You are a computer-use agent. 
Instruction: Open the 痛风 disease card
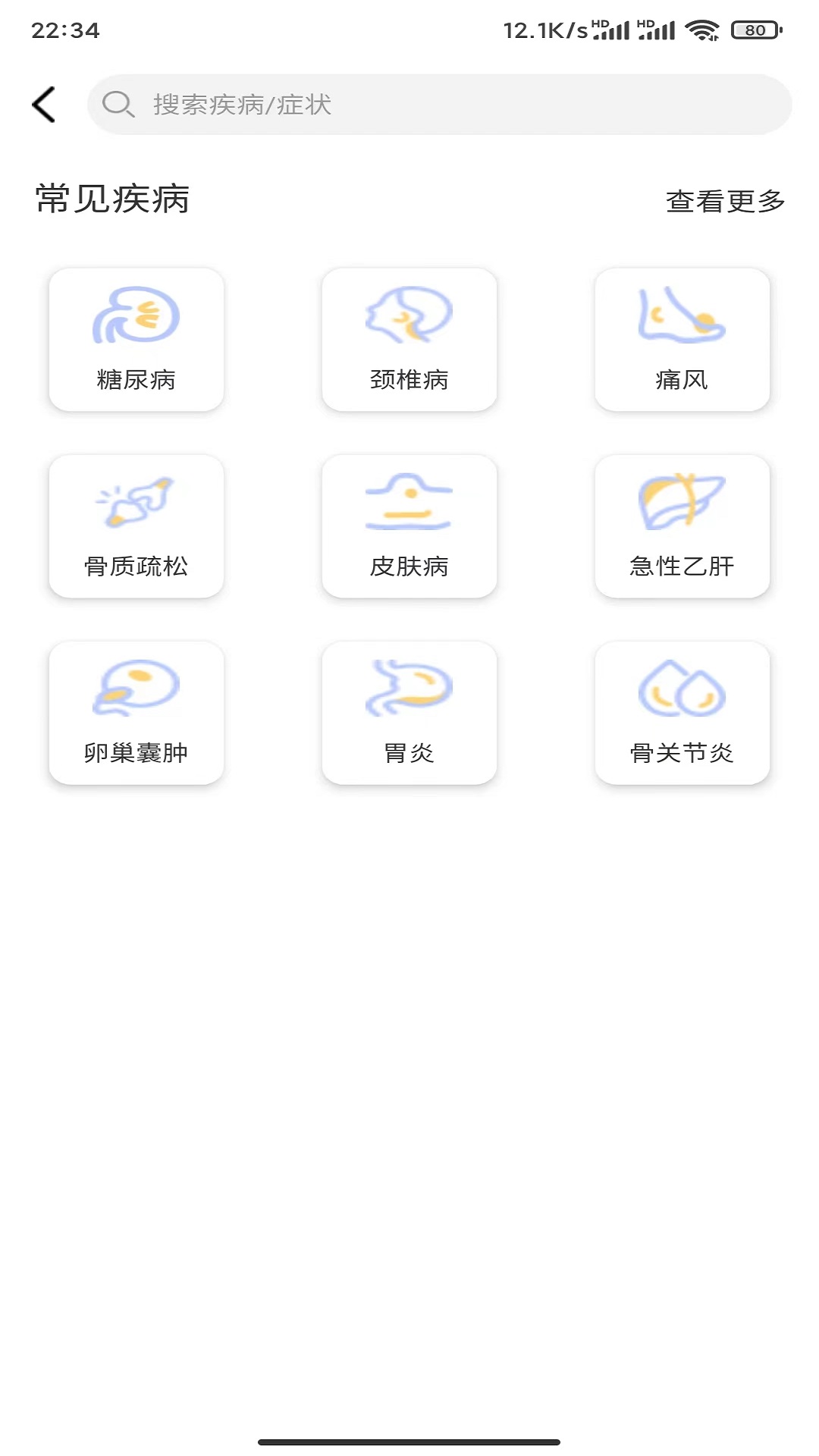coord(682,340)
